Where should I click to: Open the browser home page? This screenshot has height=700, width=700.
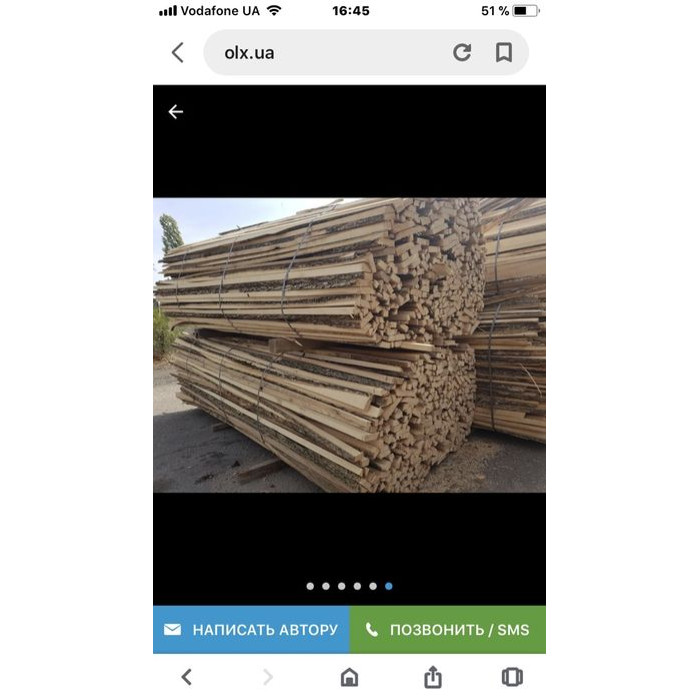pos(349,677)
